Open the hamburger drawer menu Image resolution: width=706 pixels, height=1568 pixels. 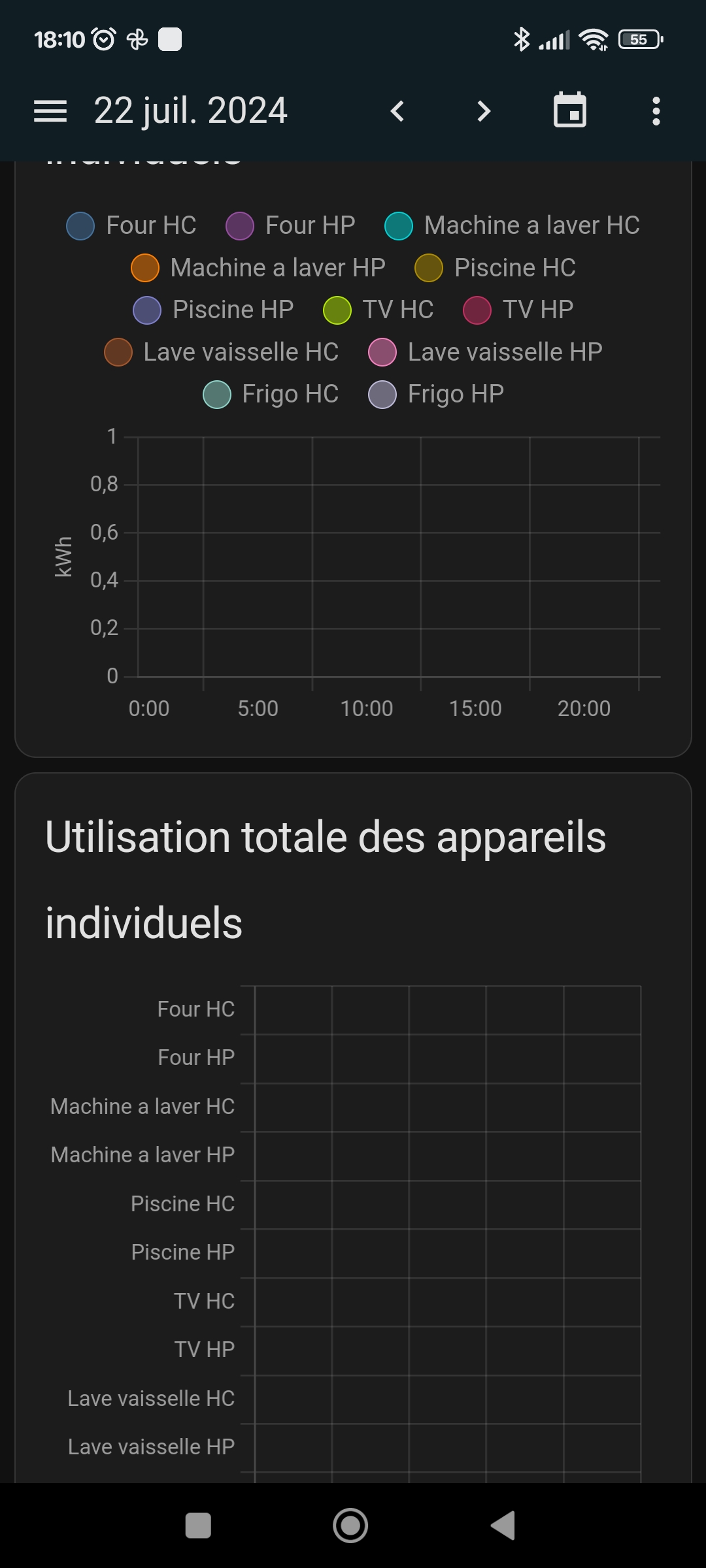(50, 111)
